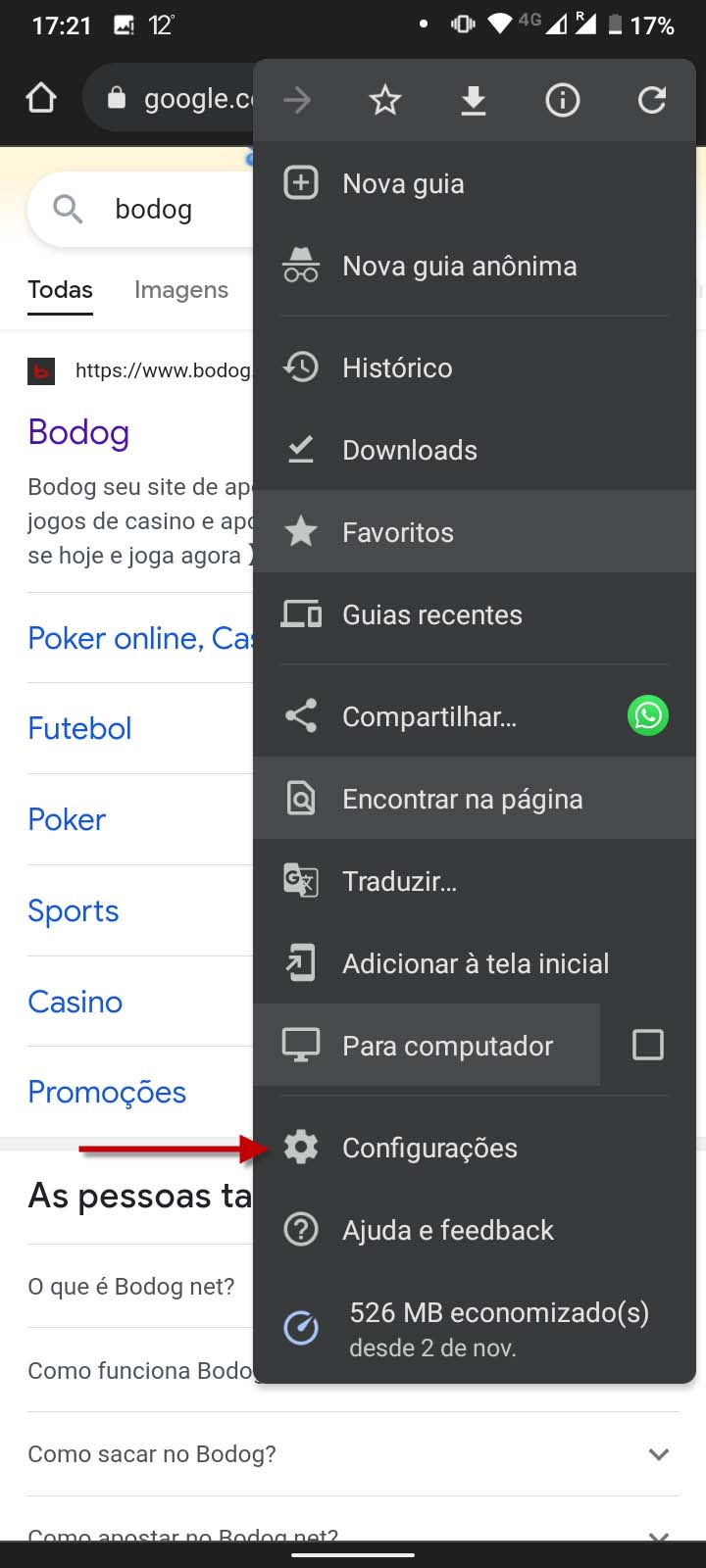
Task: Select Traduzir… option
Action: point(475,881)
